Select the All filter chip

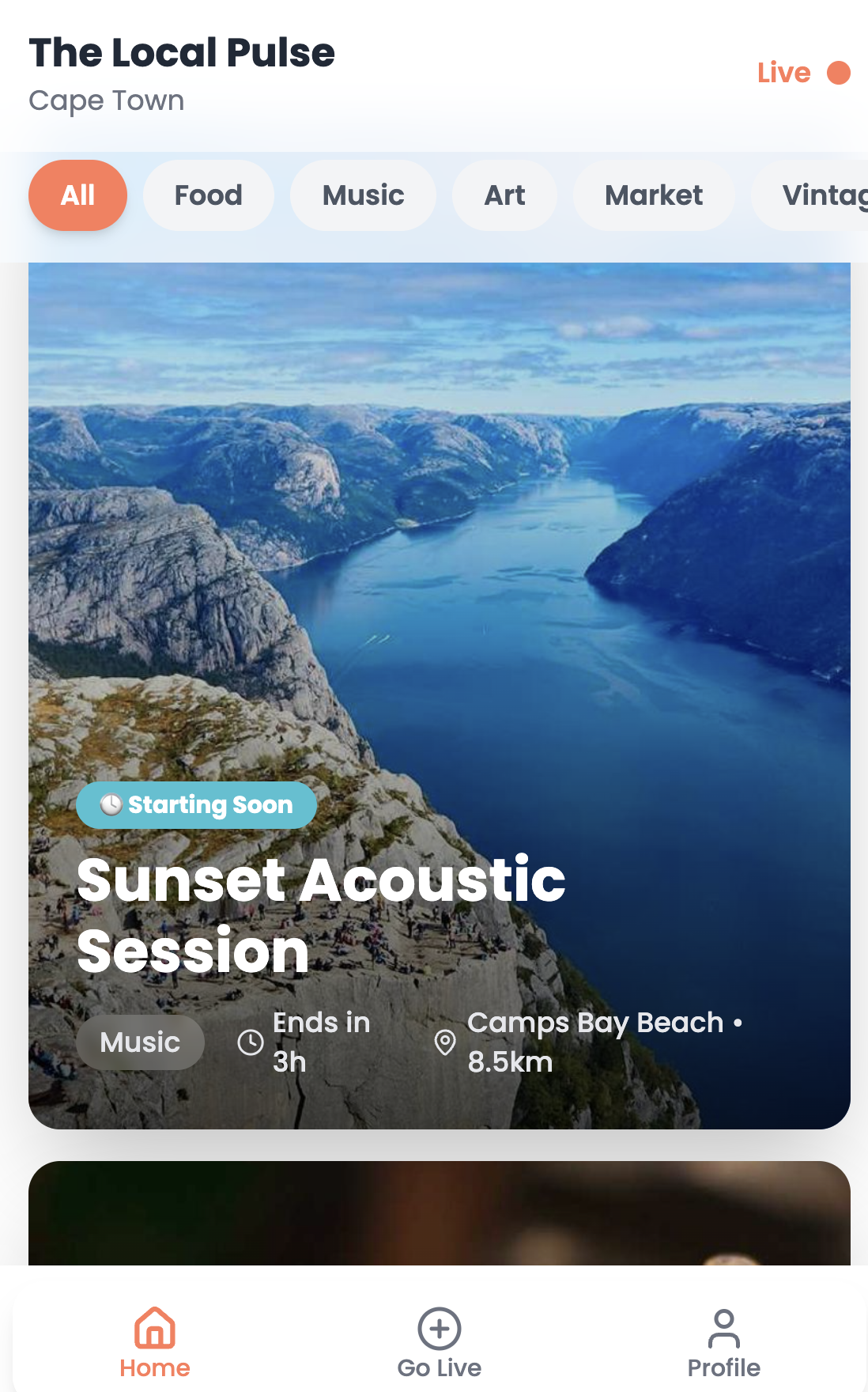click(x=77, y=195)
